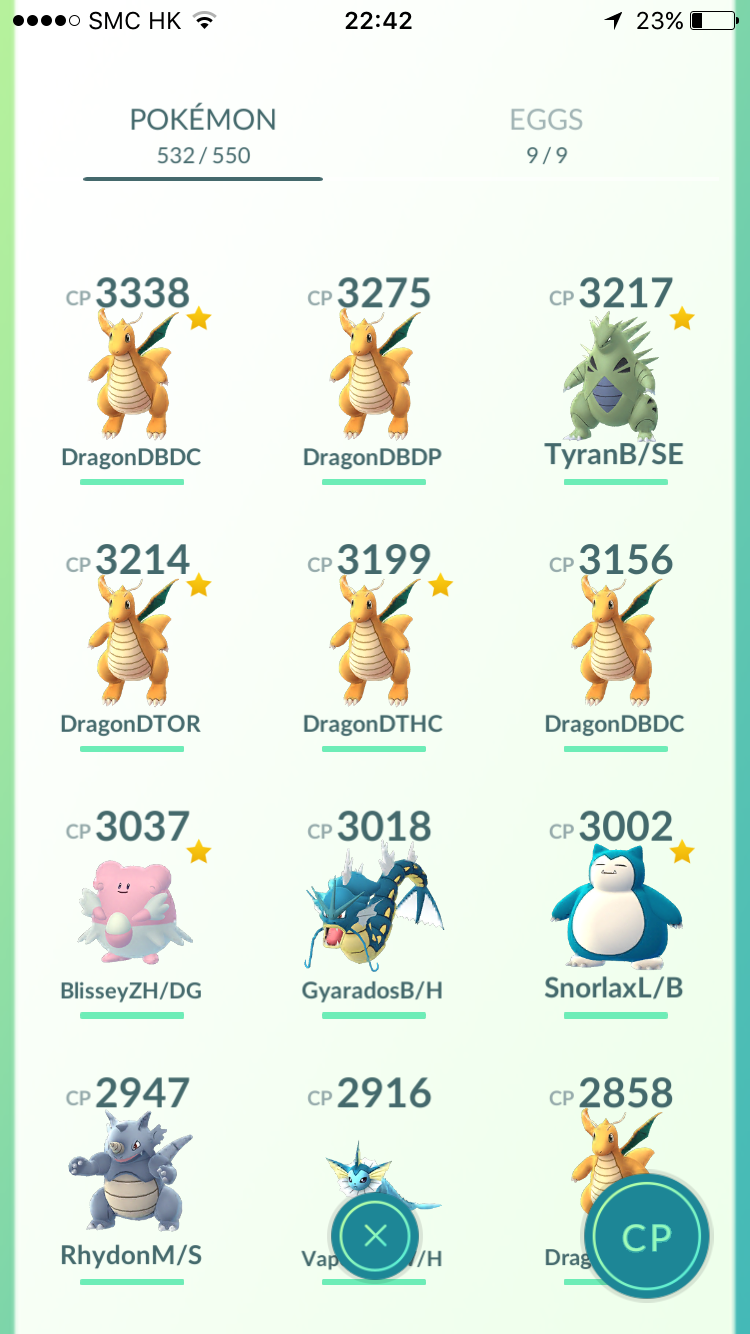Image resolution: width=750 pixels, height=1334 pixels.
Task: Select the Pokémon tab
Action: tap(203, 135)
